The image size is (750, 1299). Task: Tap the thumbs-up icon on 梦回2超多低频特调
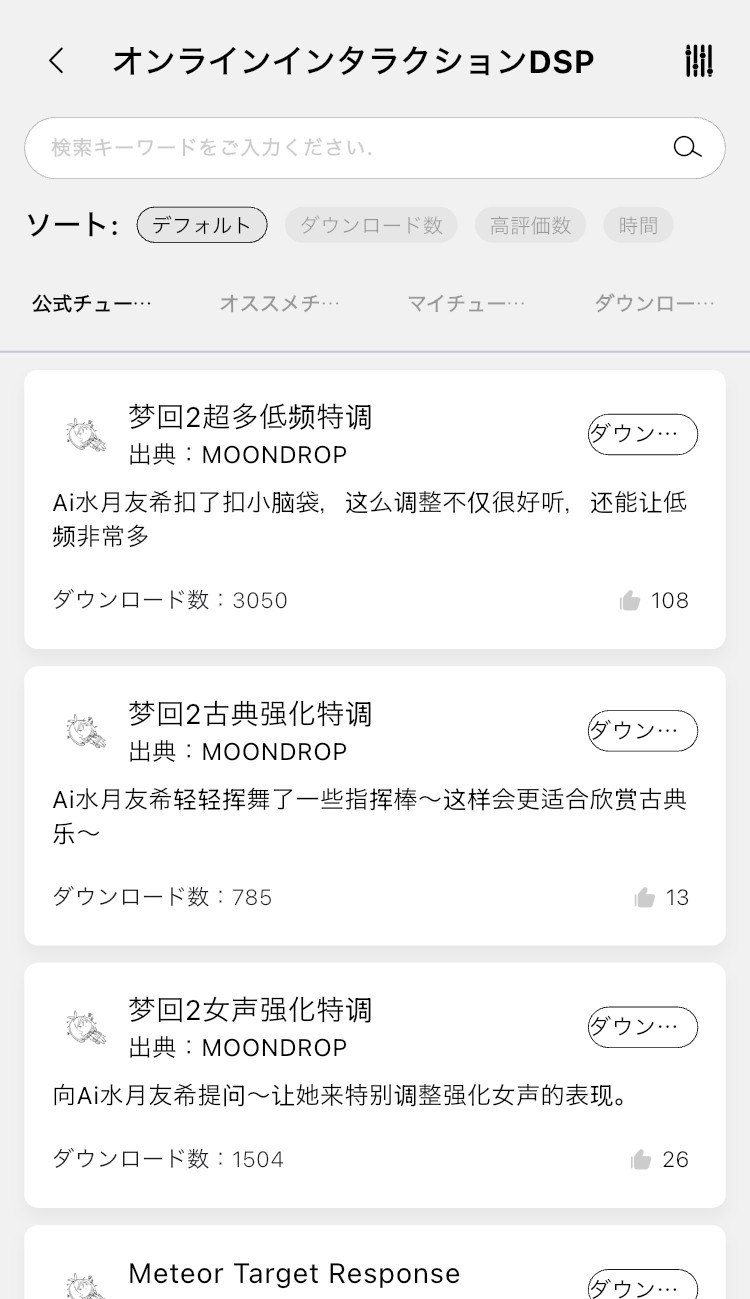coord(630,600)
